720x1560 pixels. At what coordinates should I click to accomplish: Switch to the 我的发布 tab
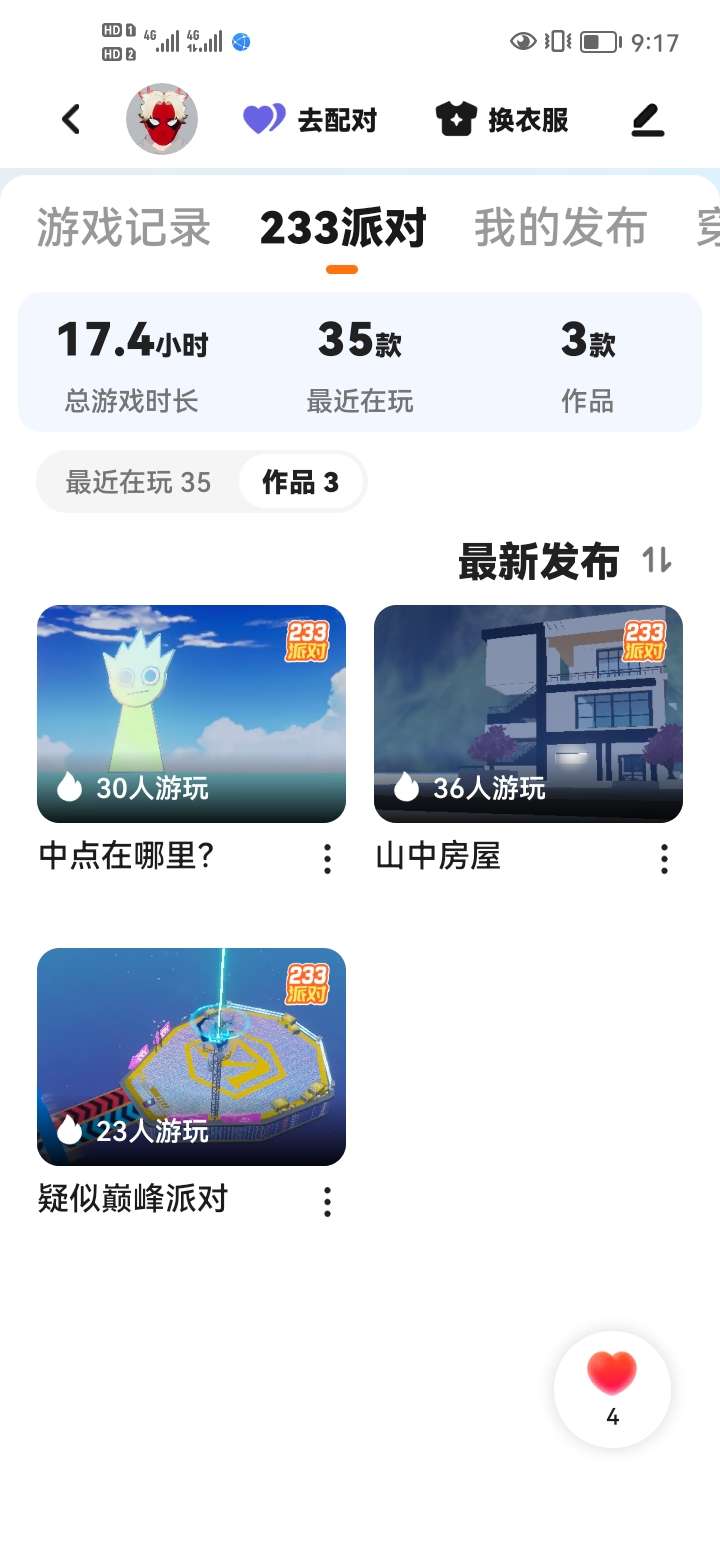(x=560, y=228)
